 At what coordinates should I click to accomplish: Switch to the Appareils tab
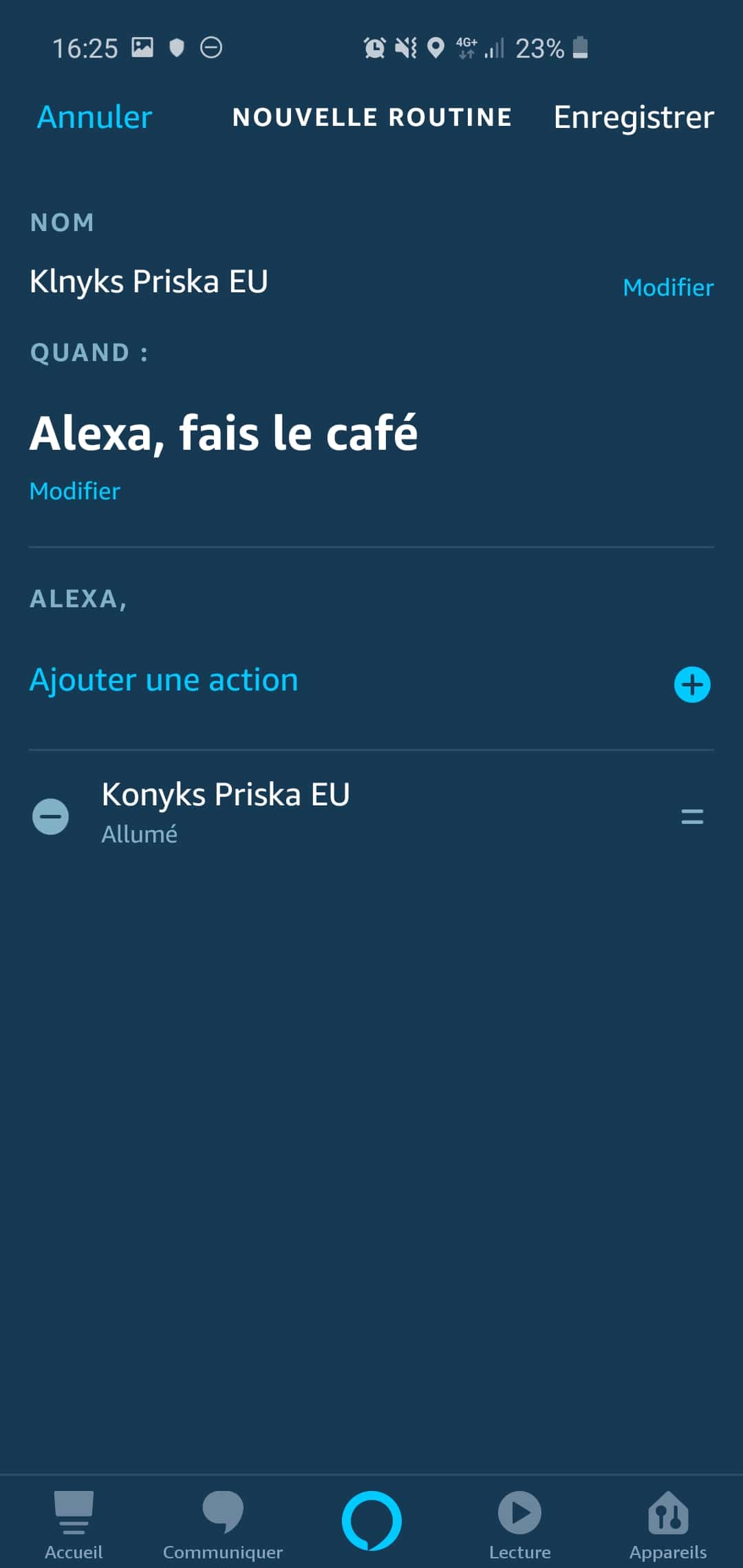click(x=668, y=1525)
